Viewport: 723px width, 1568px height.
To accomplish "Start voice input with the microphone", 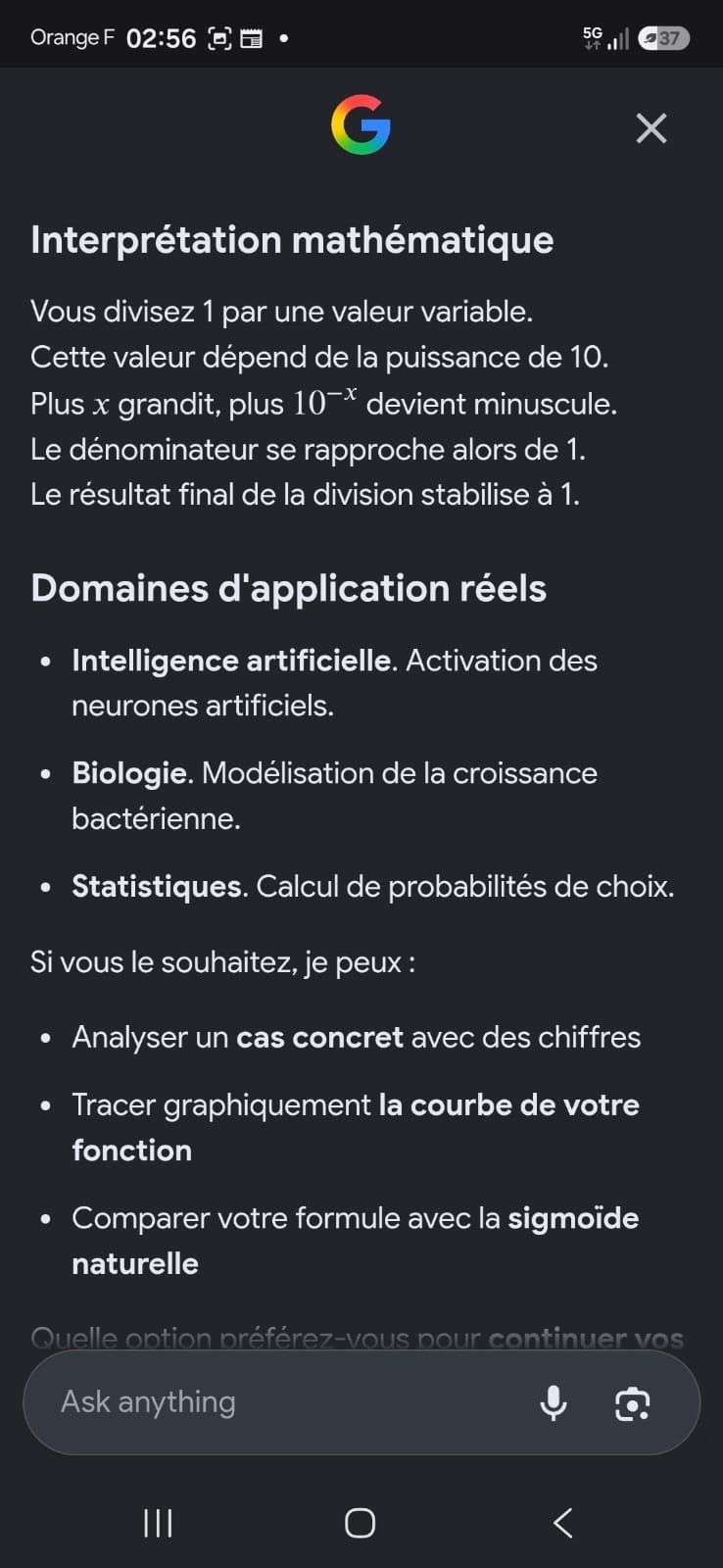I will click(554, 1402).
